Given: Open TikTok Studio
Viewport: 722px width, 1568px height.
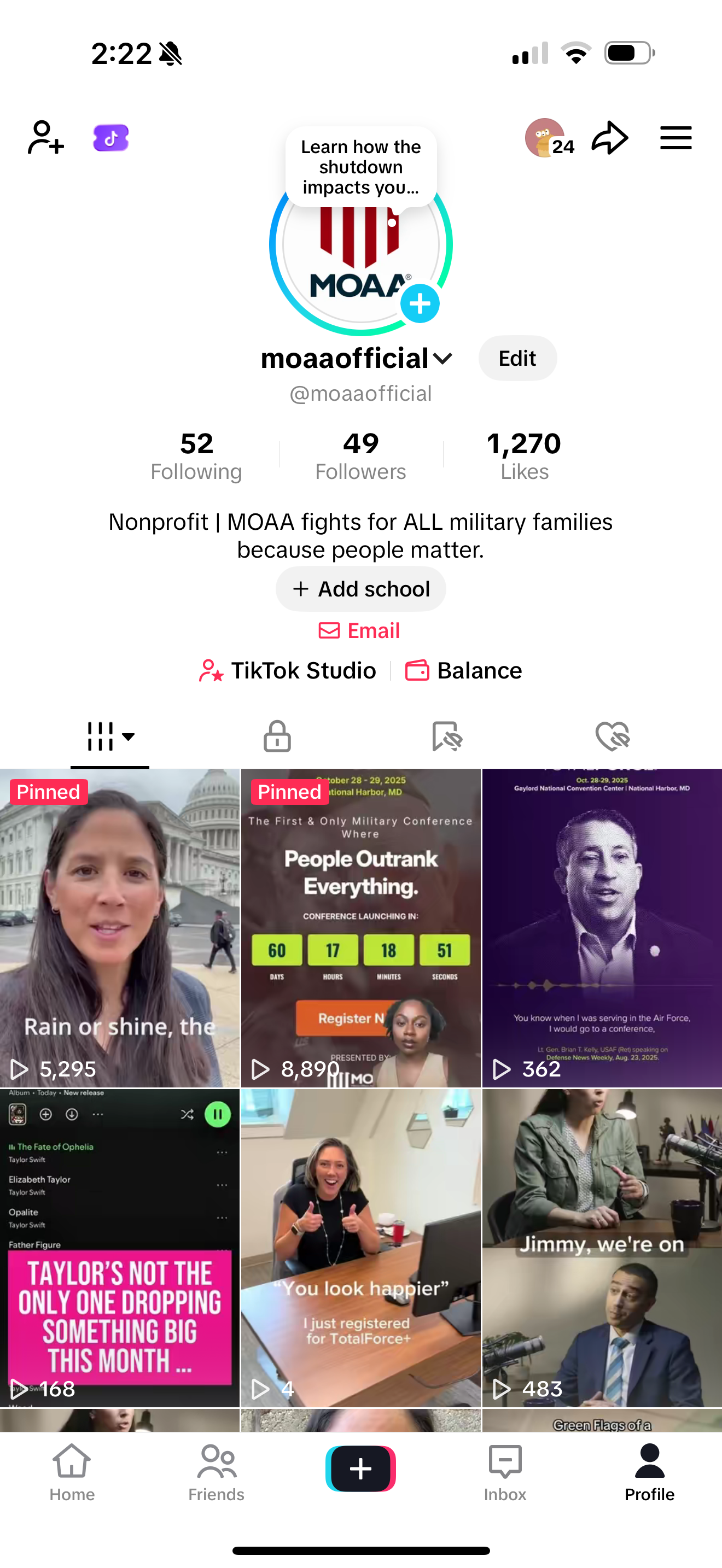Looking at the screenshot, I should coord(288,671).
